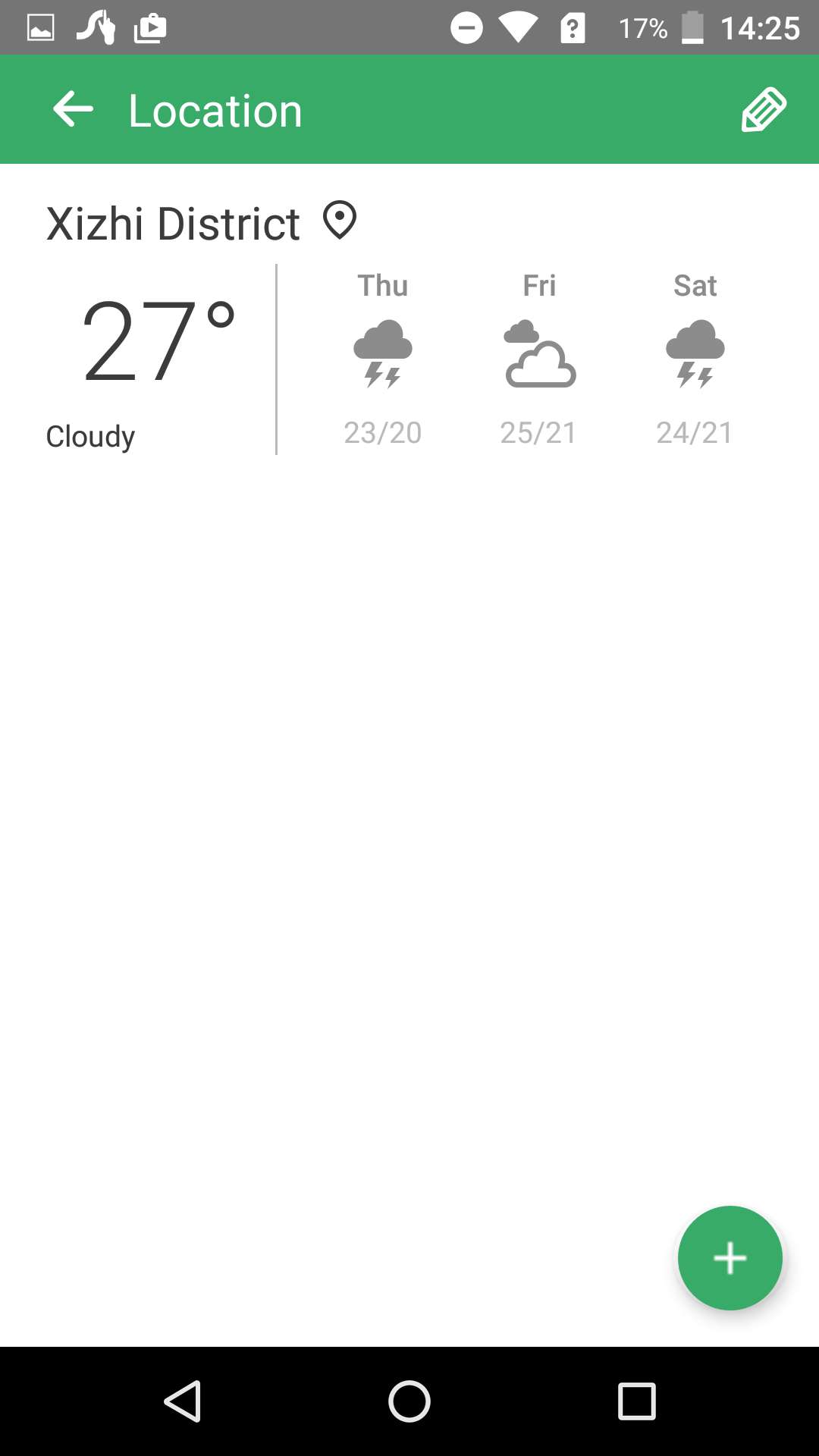The height and width of the screenshot is (1456, 819).
Task: Add a new location with the plus button
Action: 730,1258
